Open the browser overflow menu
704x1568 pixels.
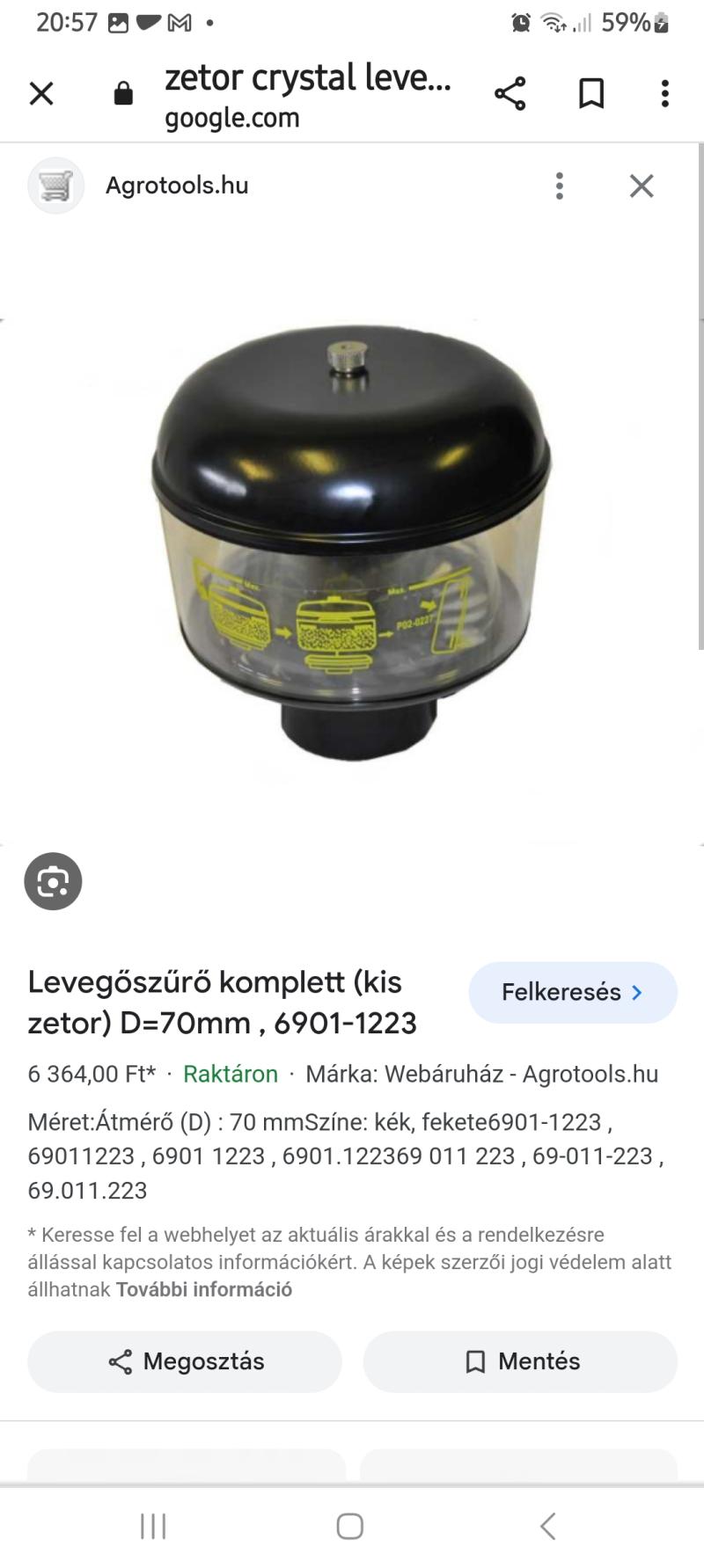665,93
